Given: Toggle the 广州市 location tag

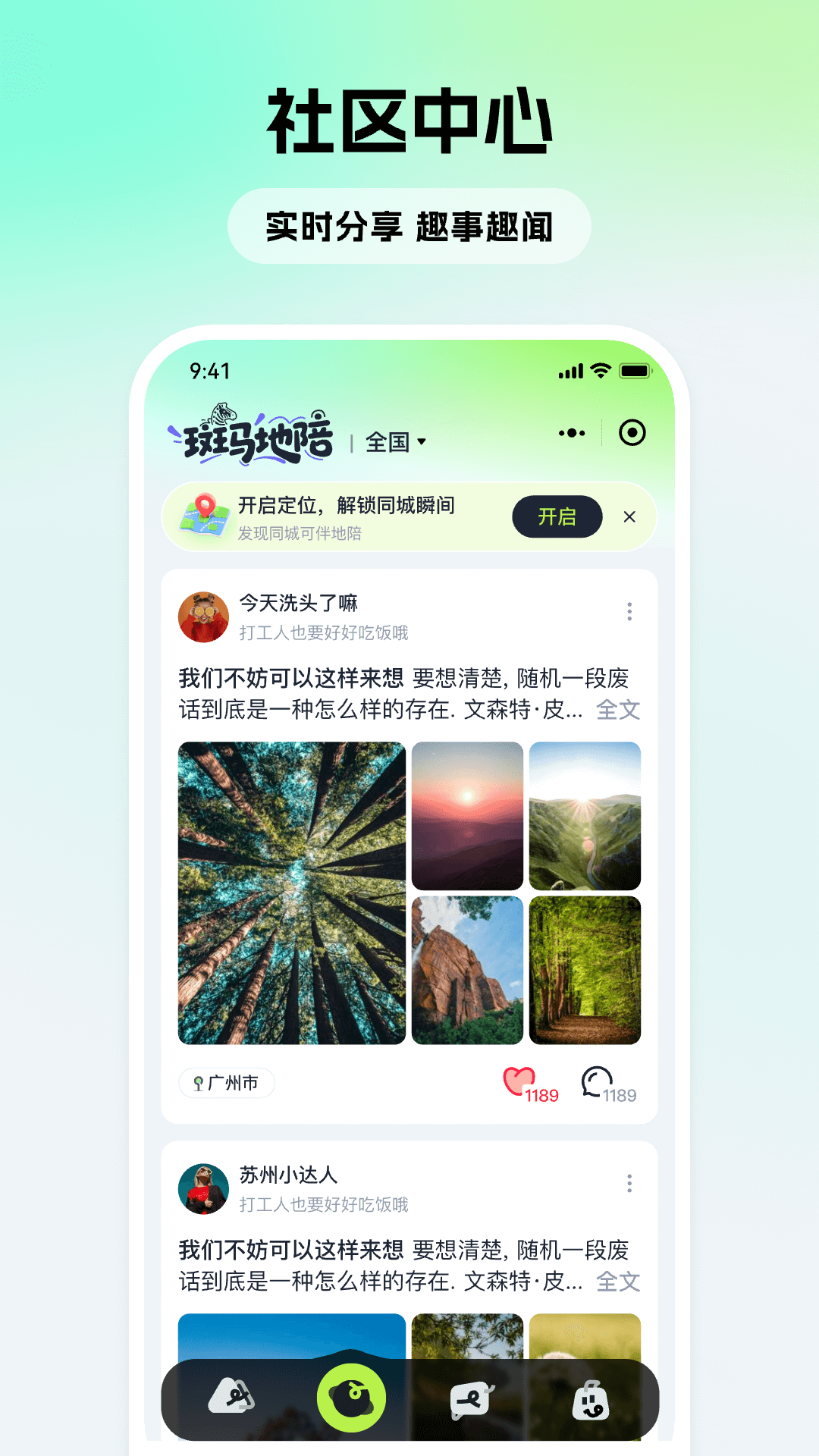Looking at the screenshot, I should pyautogui.click(x=226, y=1083).
